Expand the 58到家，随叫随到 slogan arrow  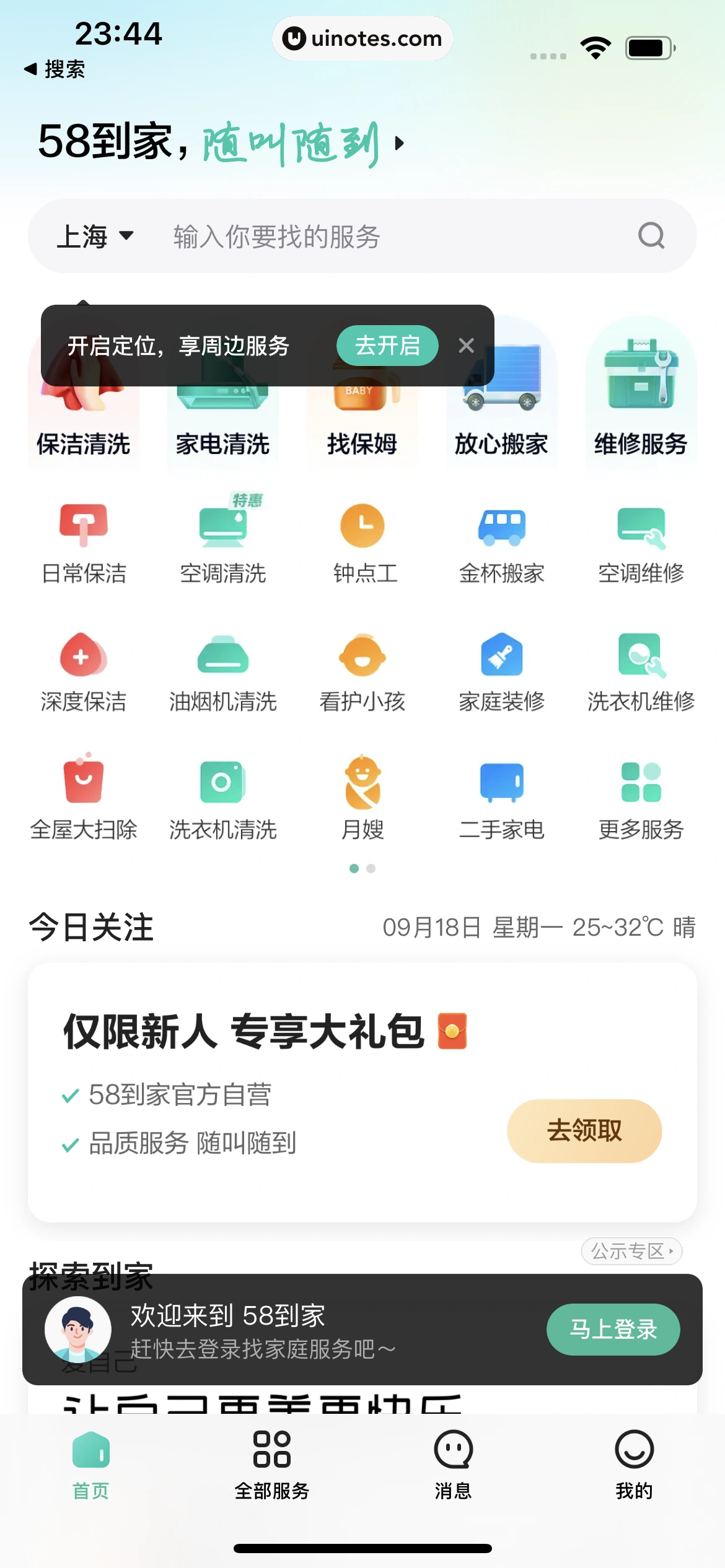(x=399, y=144)
